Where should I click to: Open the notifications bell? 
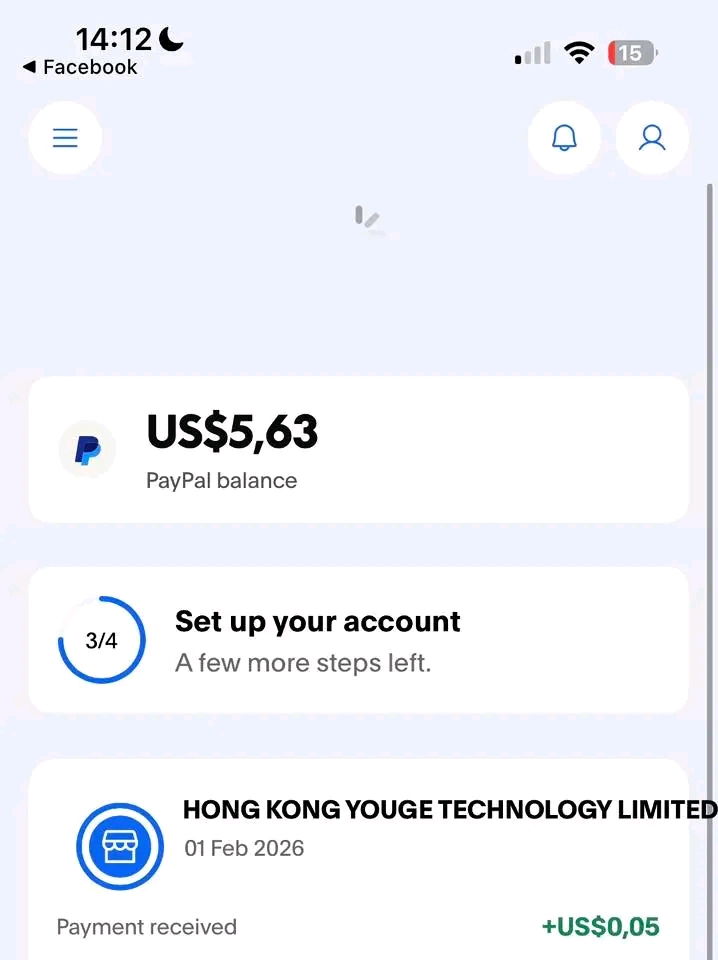coord(564,138)
